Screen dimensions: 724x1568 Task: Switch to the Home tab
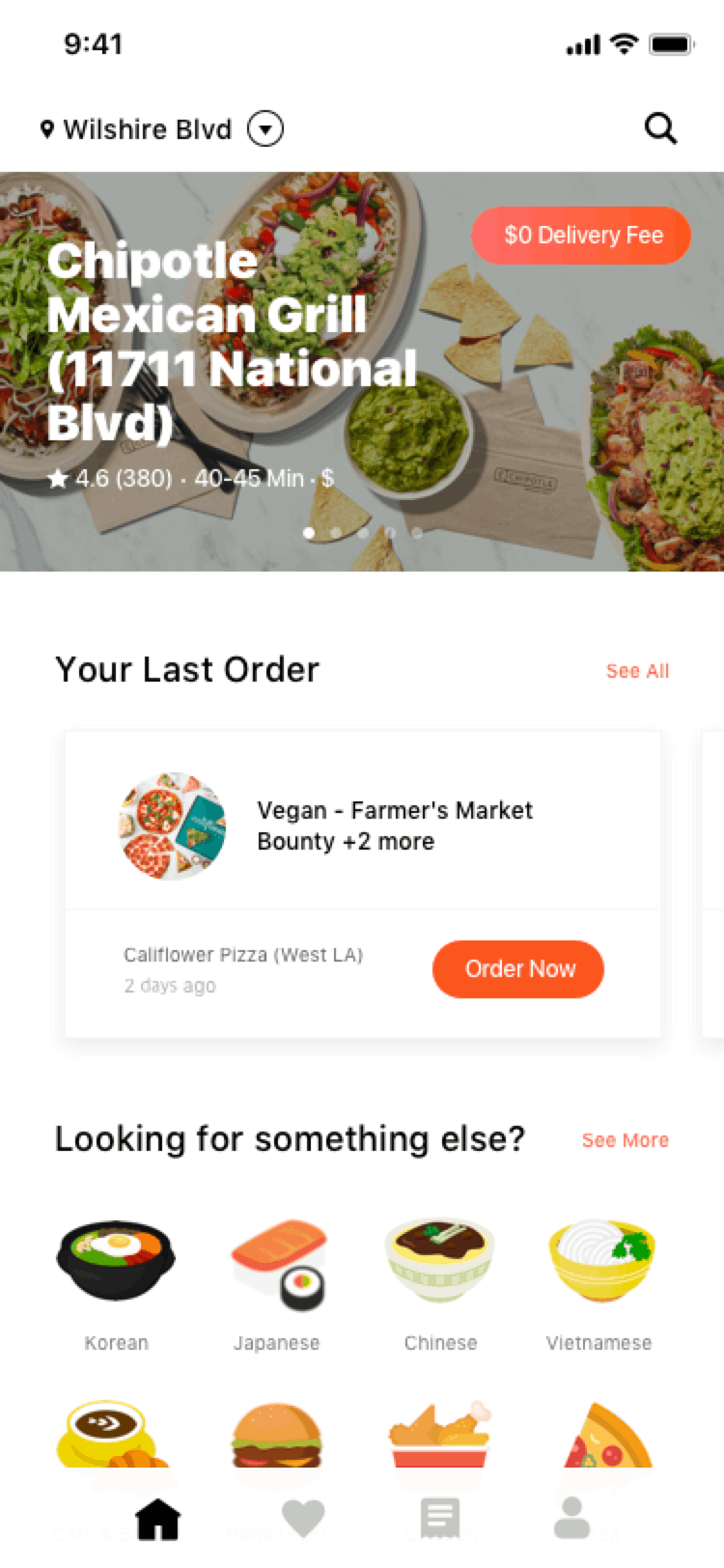[158, 1519]
